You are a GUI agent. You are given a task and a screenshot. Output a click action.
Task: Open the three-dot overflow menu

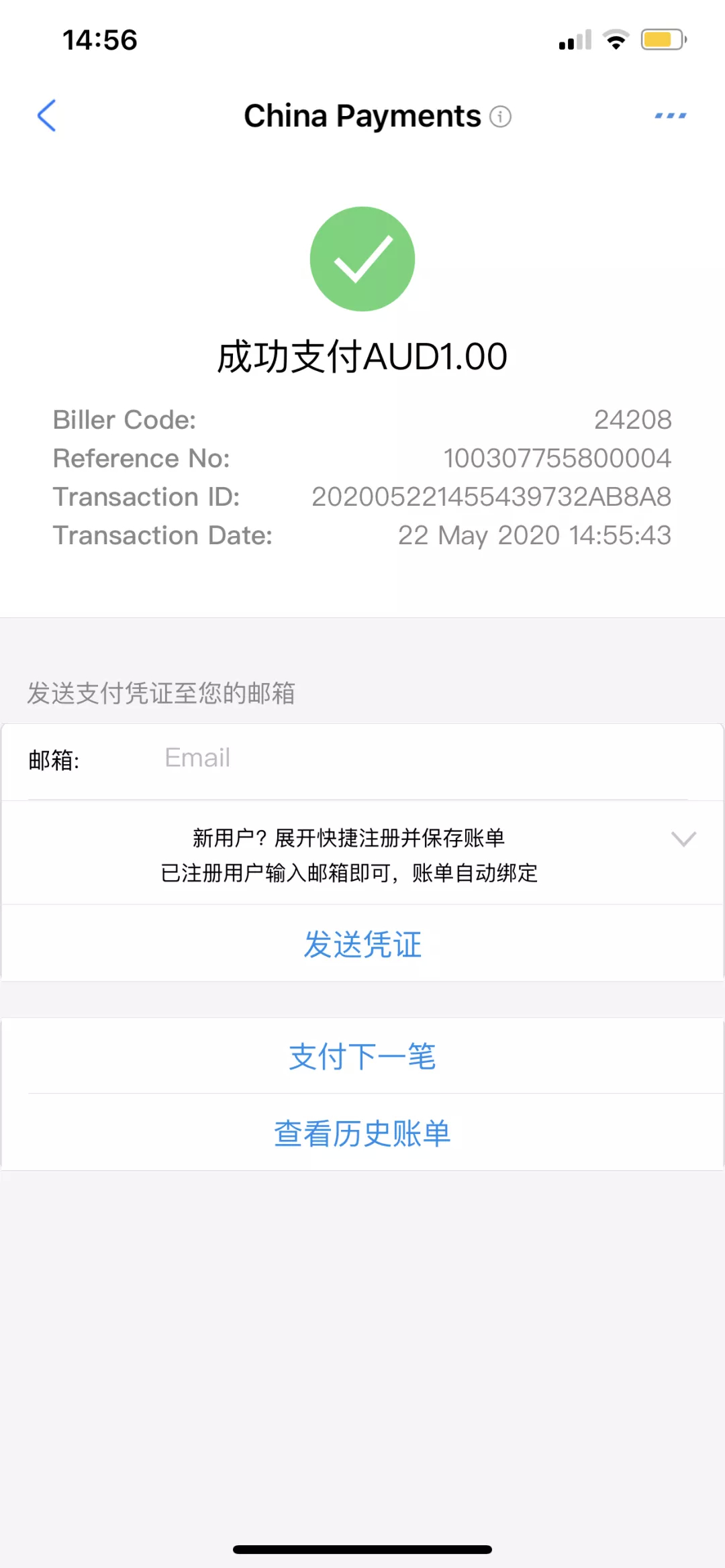(x=671, y=115)
